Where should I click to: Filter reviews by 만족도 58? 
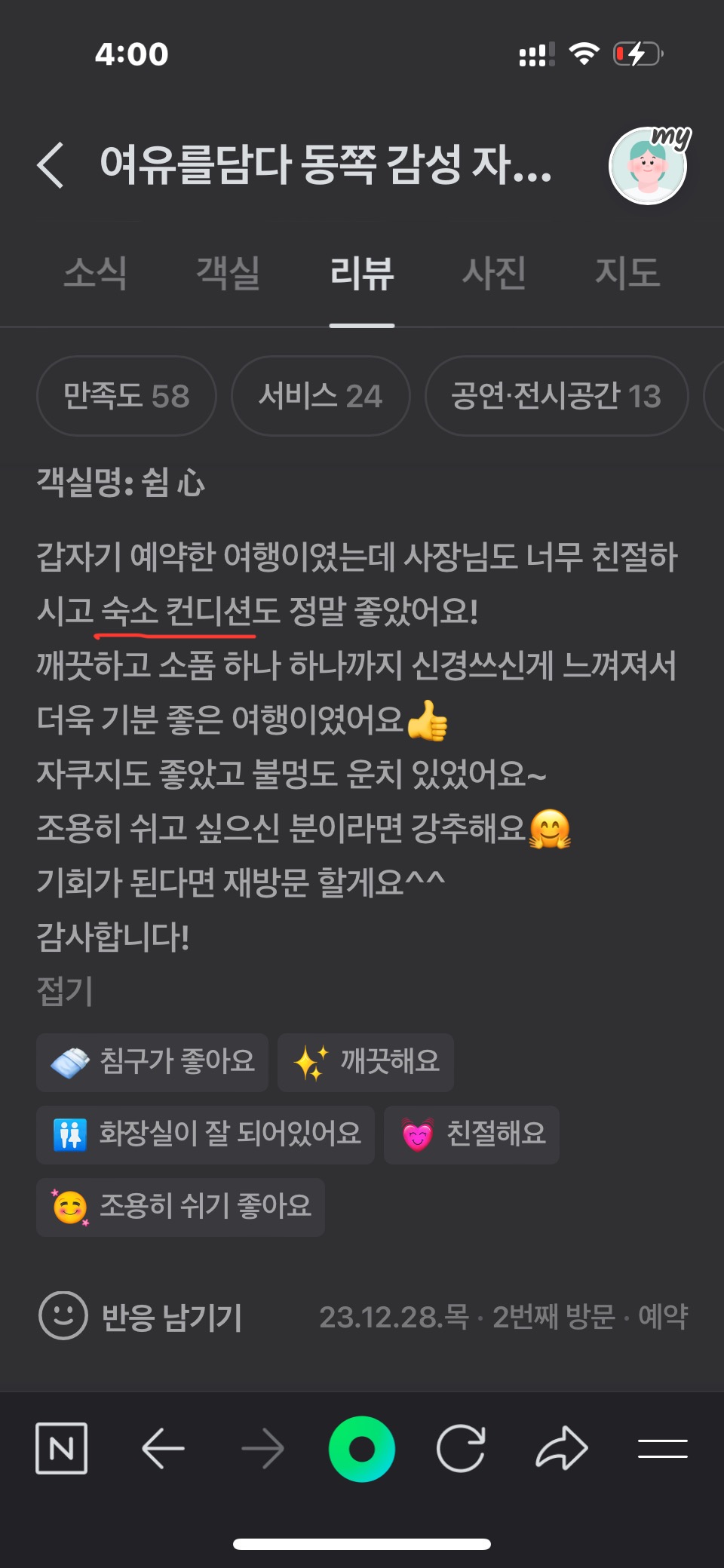coord(127,396)
